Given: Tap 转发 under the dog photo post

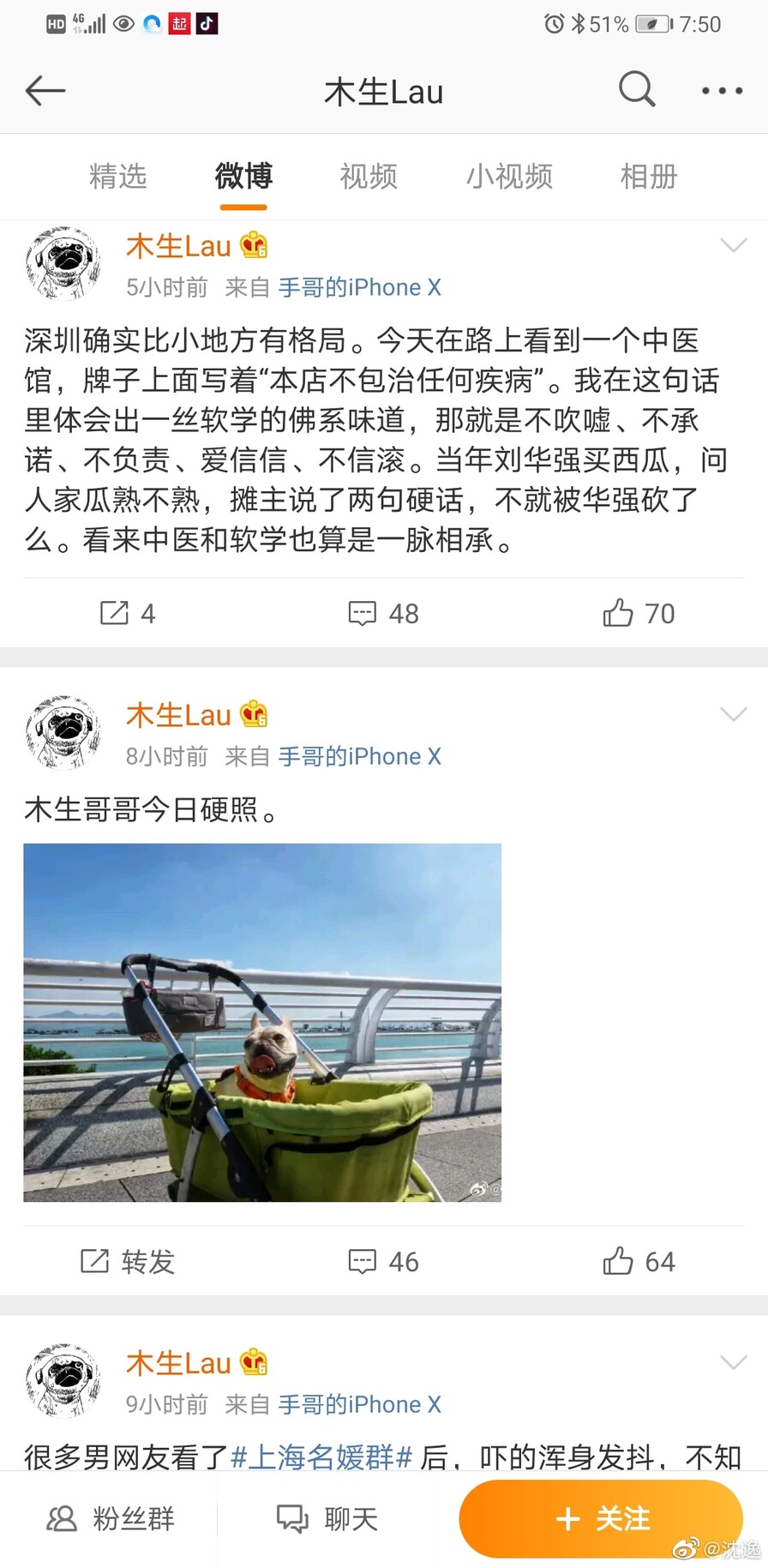Looking at the screenshot, I should coord(128,1261).
